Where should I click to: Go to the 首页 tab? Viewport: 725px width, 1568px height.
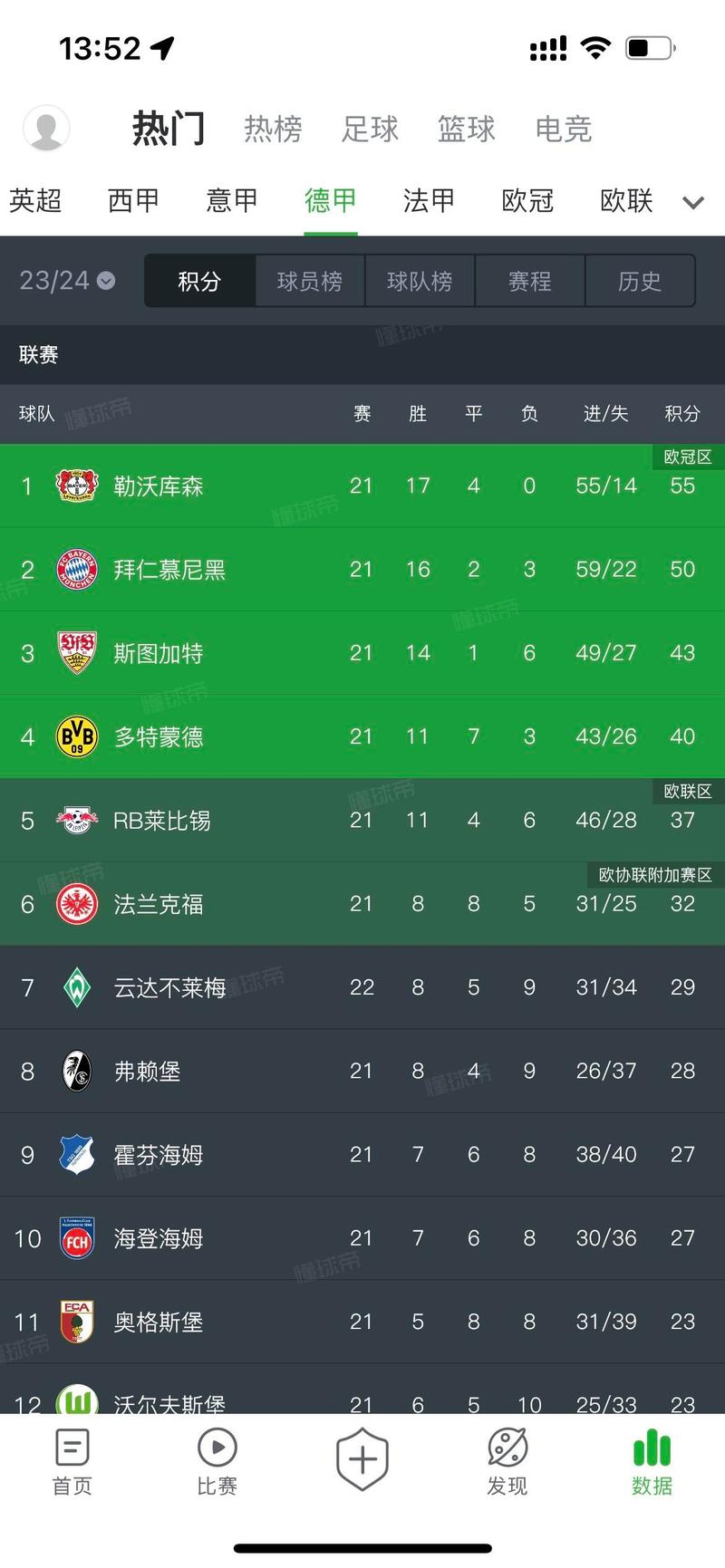pos(72,1461)
